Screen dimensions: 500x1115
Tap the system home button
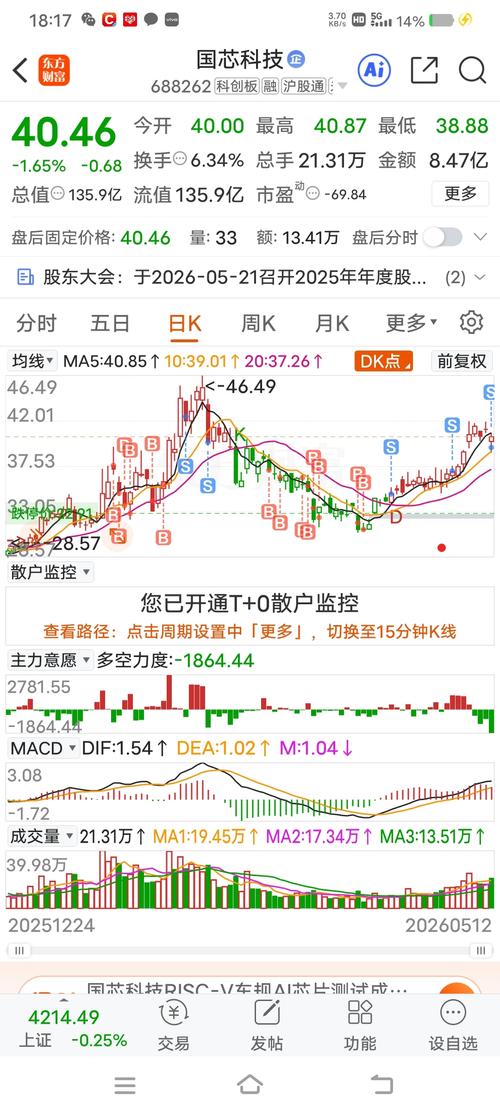click(250, 1085)
